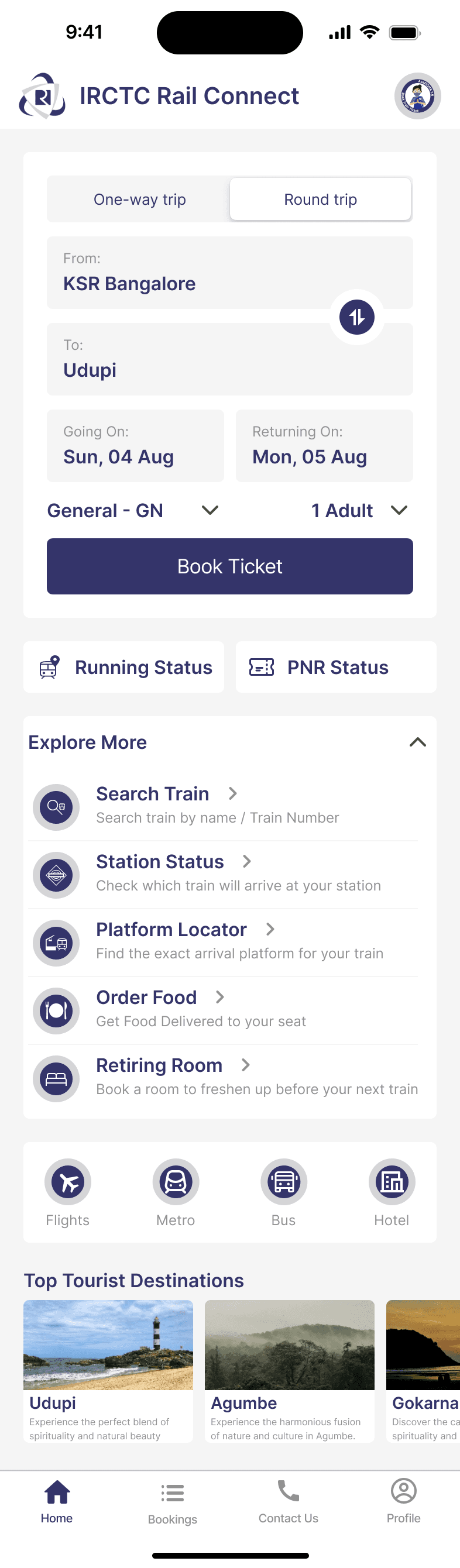Open Order Food option
Image resolution: width=460 pixels, height=1568 pixels.
point(223,1010)
